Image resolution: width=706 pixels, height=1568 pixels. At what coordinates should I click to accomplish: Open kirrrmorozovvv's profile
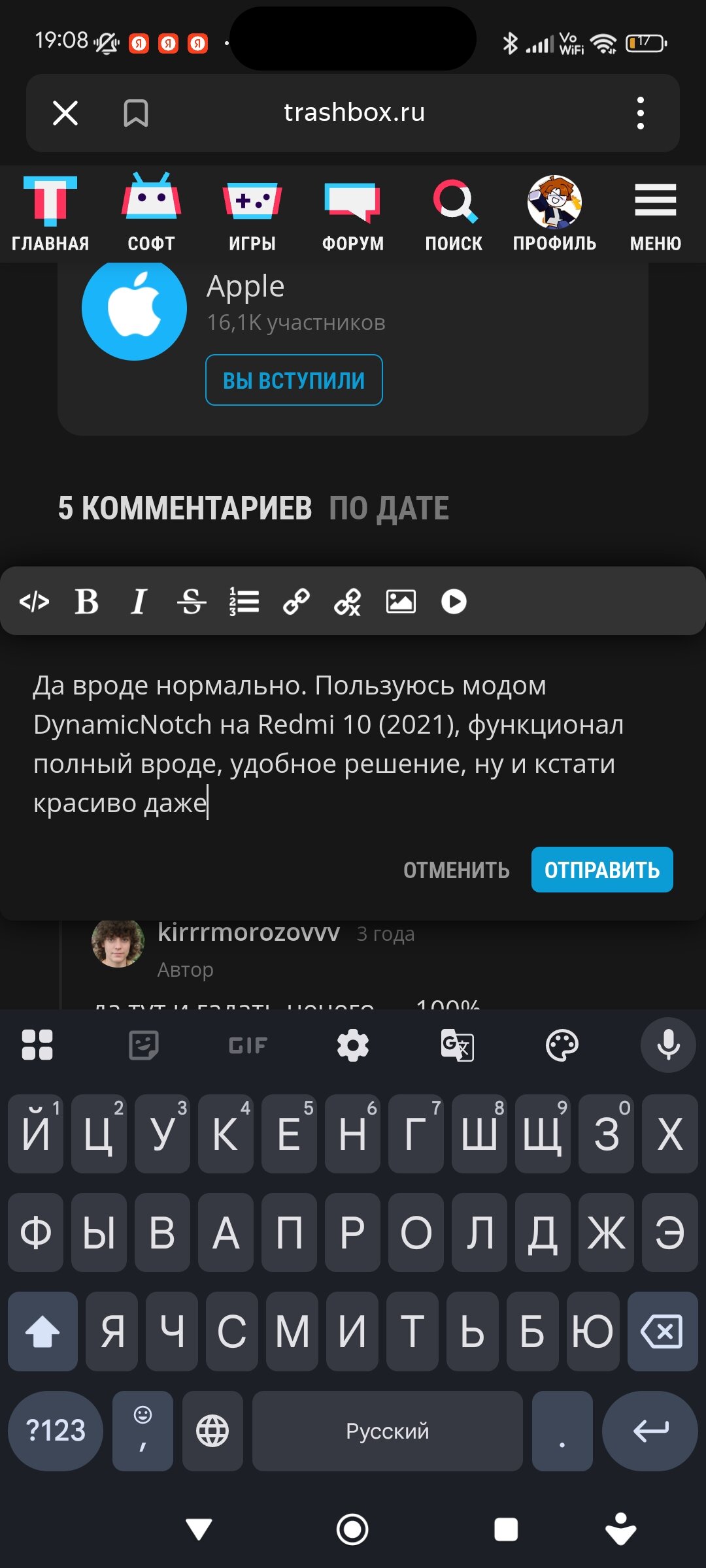pos(248,932)
